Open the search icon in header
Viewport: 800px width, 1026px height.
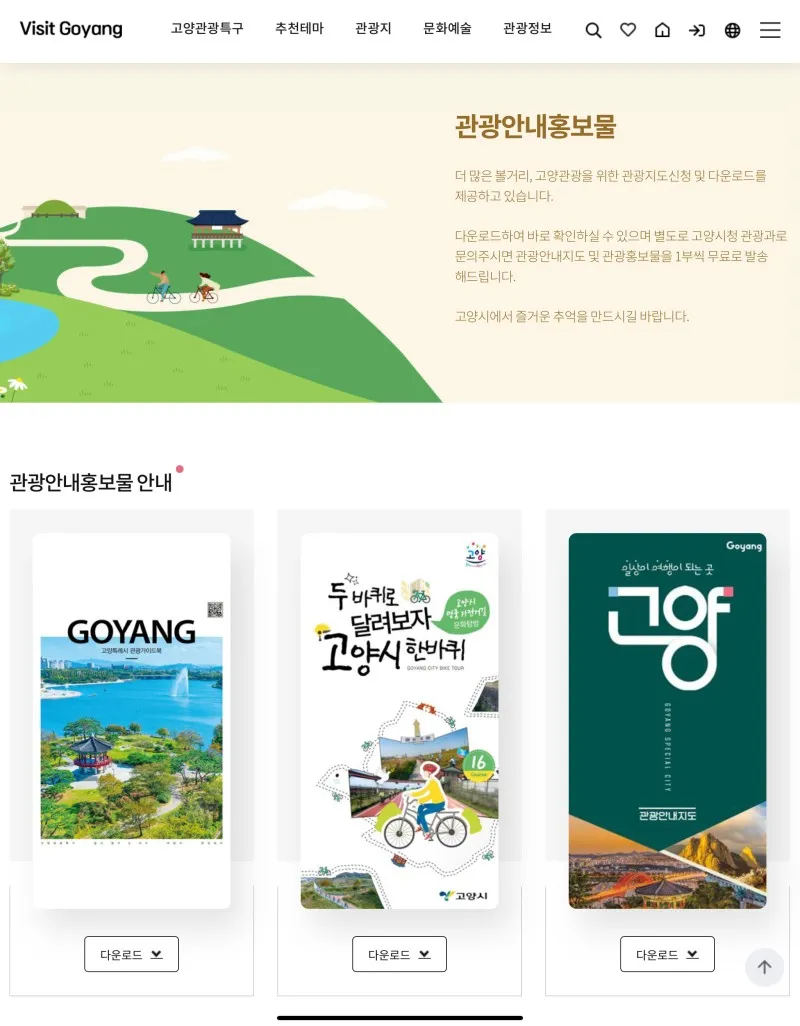point(593,30)
